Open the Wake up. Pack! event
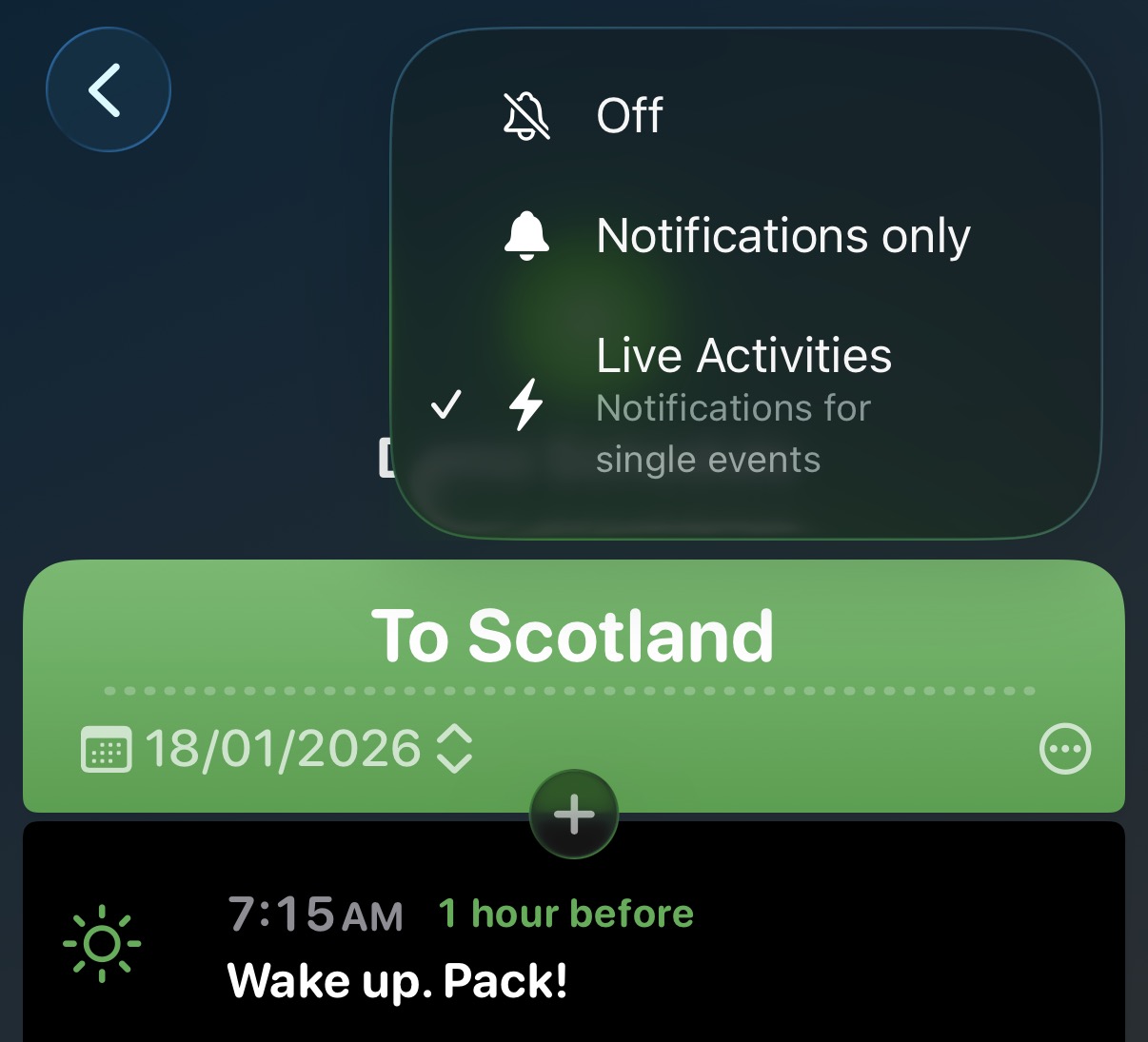The width and height of the screenshot is (1148, 1042). point(397,980)
